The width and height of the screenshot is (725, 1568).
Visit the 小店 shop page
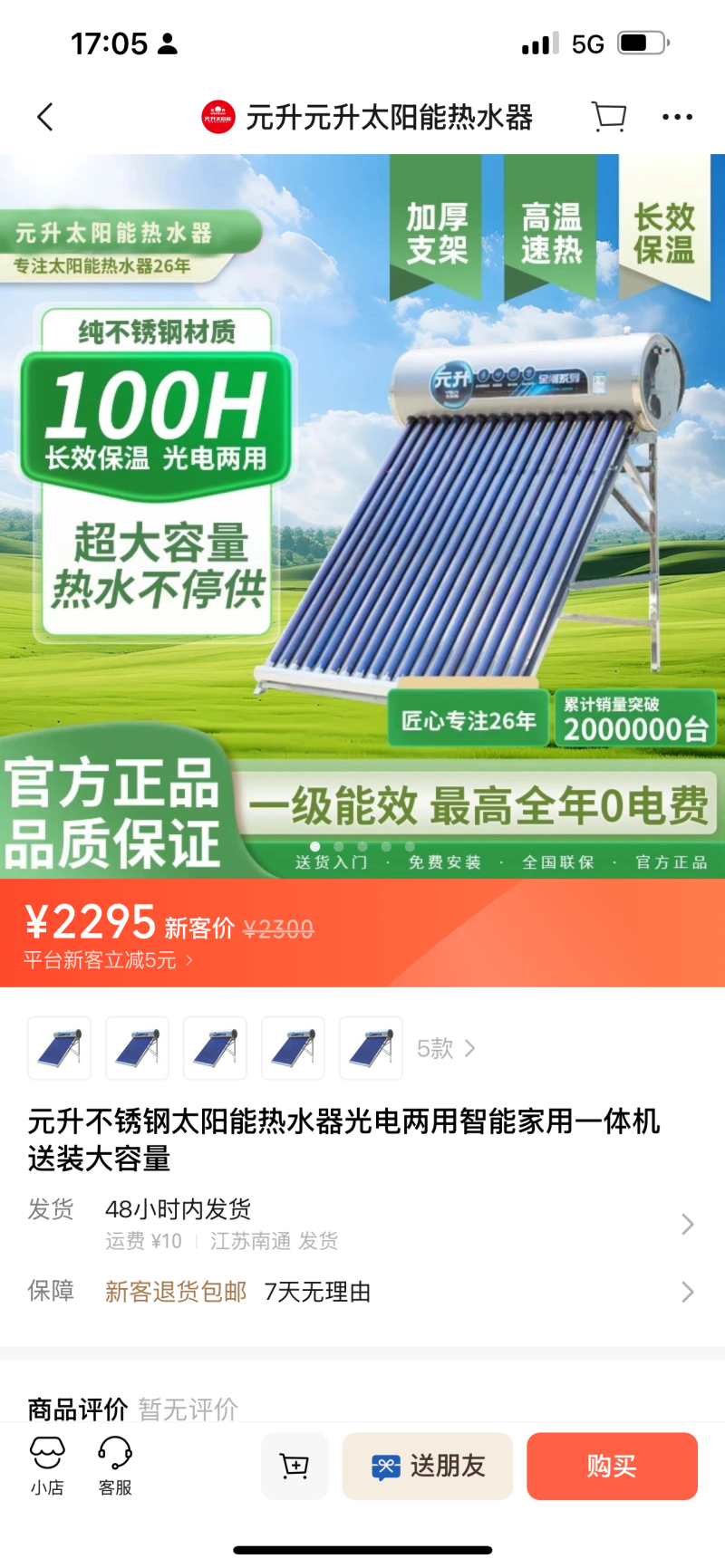(47, 1465)
